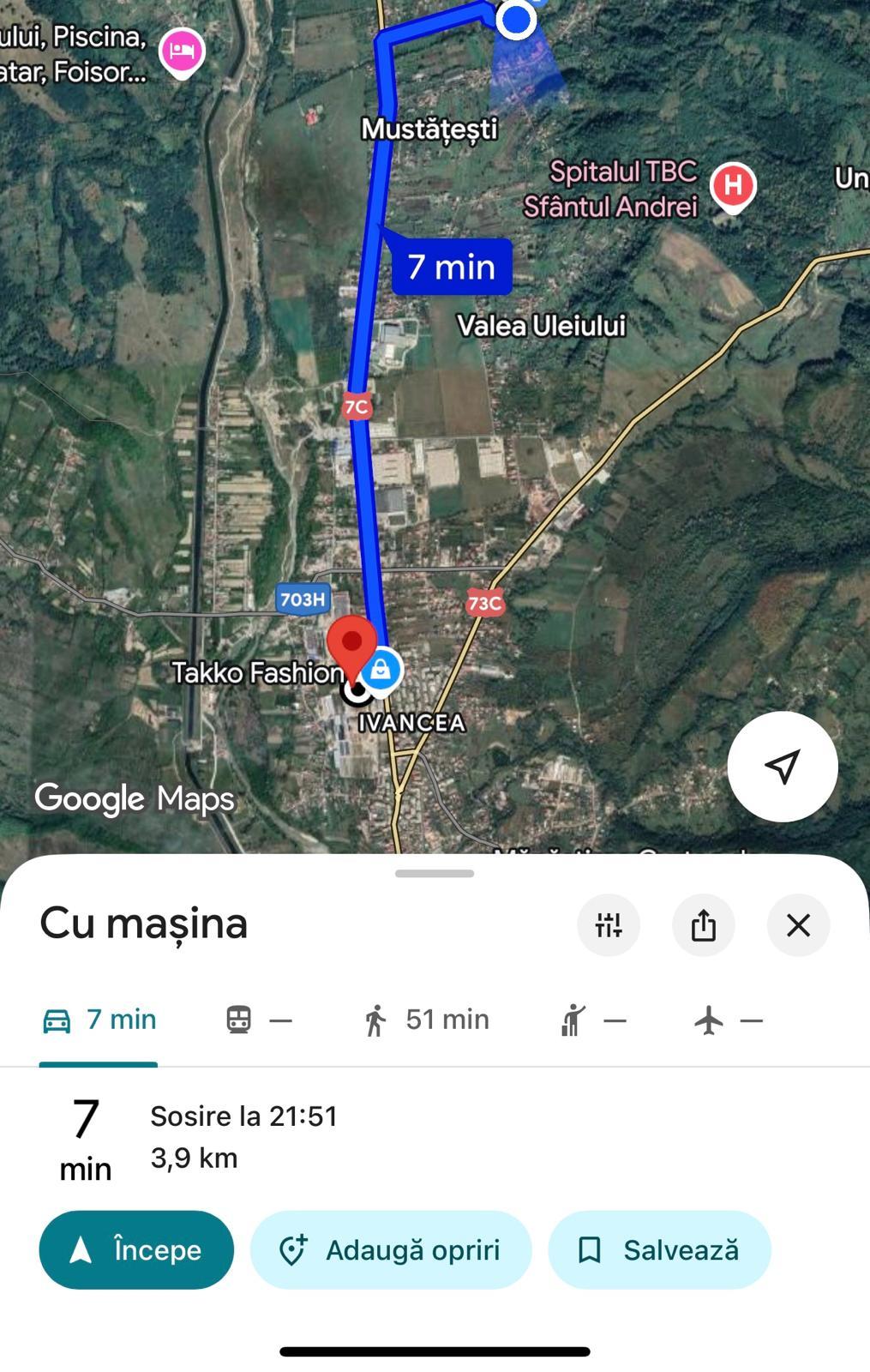Share this driving route
870x1372 pixels.
pyautogui.click(x=703, y=925)
